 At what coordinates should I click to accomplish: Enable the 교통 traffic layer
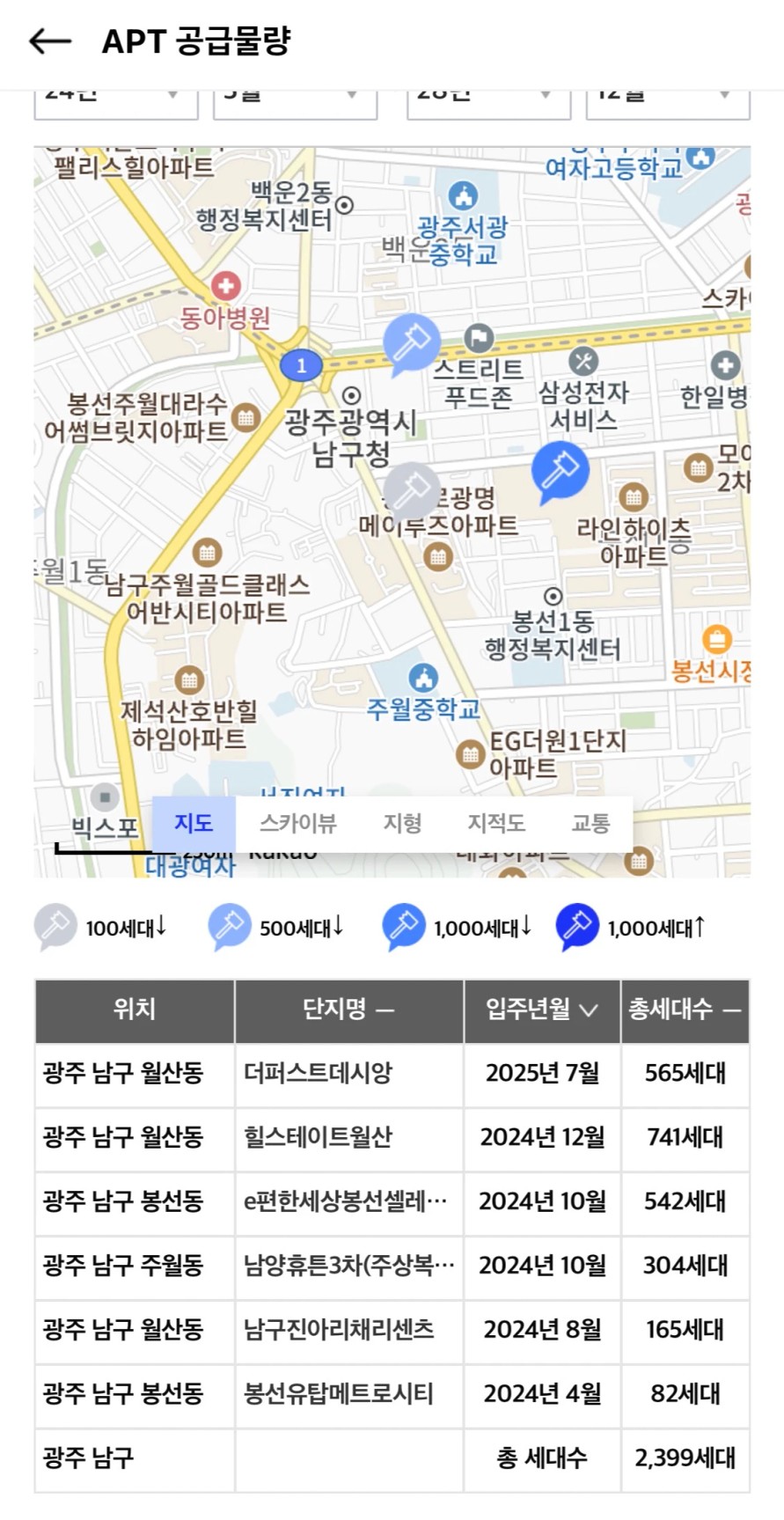590,823
